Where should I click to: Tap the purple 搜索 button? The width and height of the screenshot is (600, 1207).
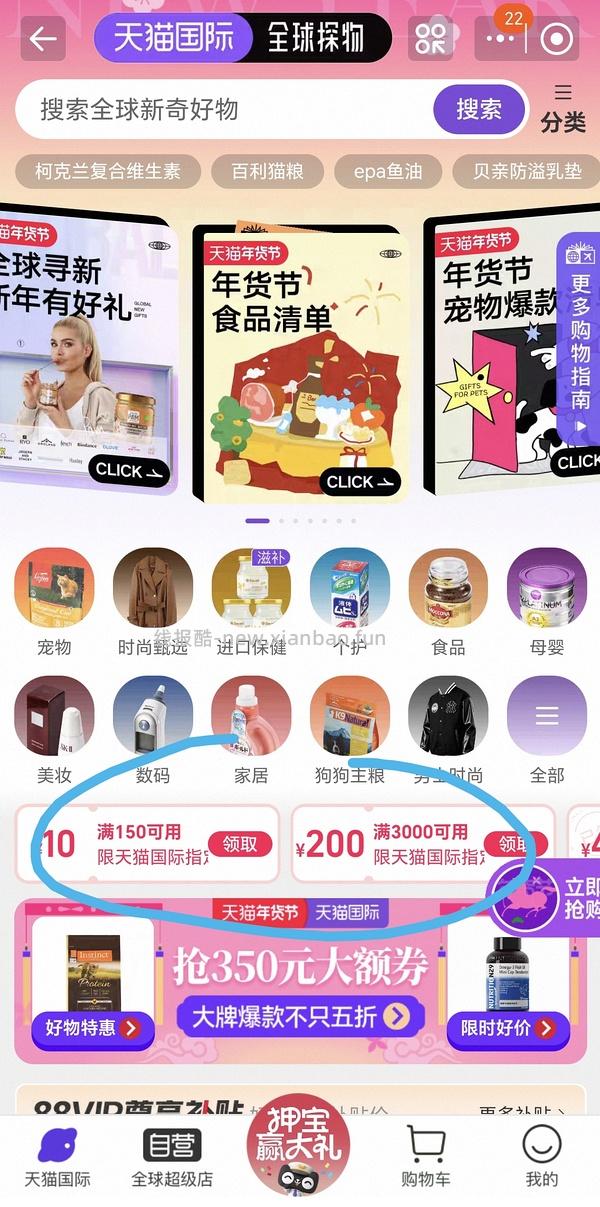478,109
